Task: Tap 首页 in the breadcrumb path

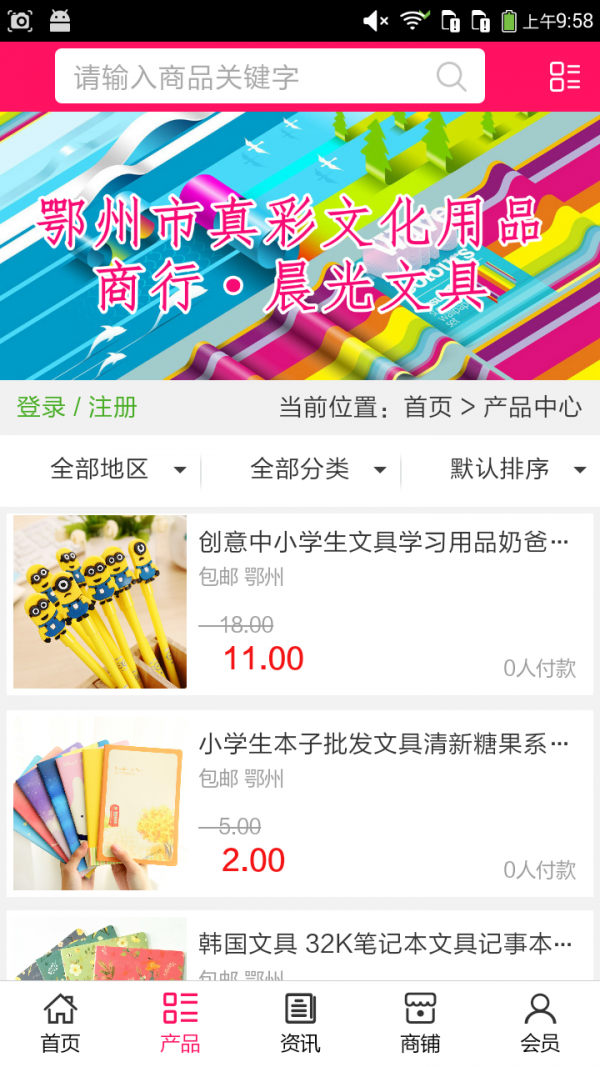Action: (428, 407)
